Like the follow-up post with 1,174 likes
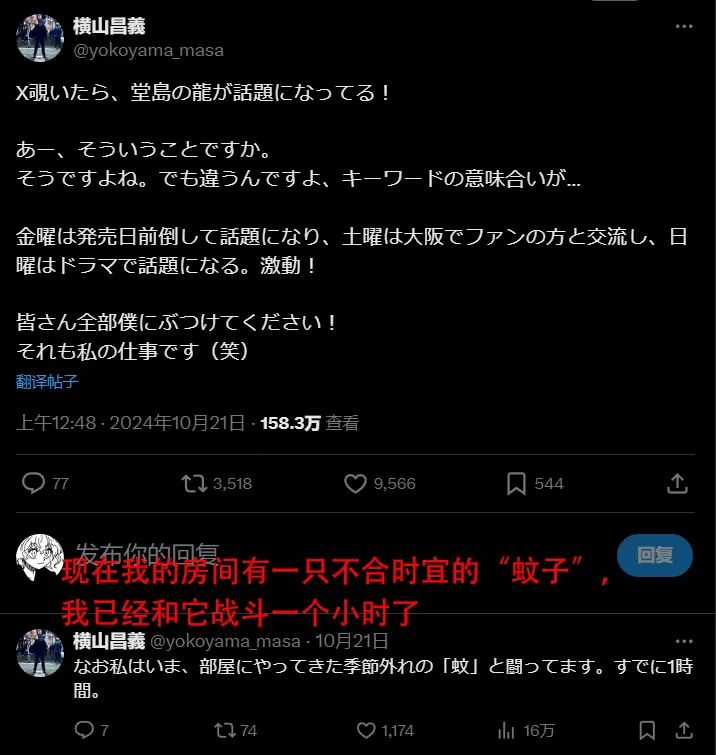716x755 pixels. pyautogui.click(x=368, y=730)
